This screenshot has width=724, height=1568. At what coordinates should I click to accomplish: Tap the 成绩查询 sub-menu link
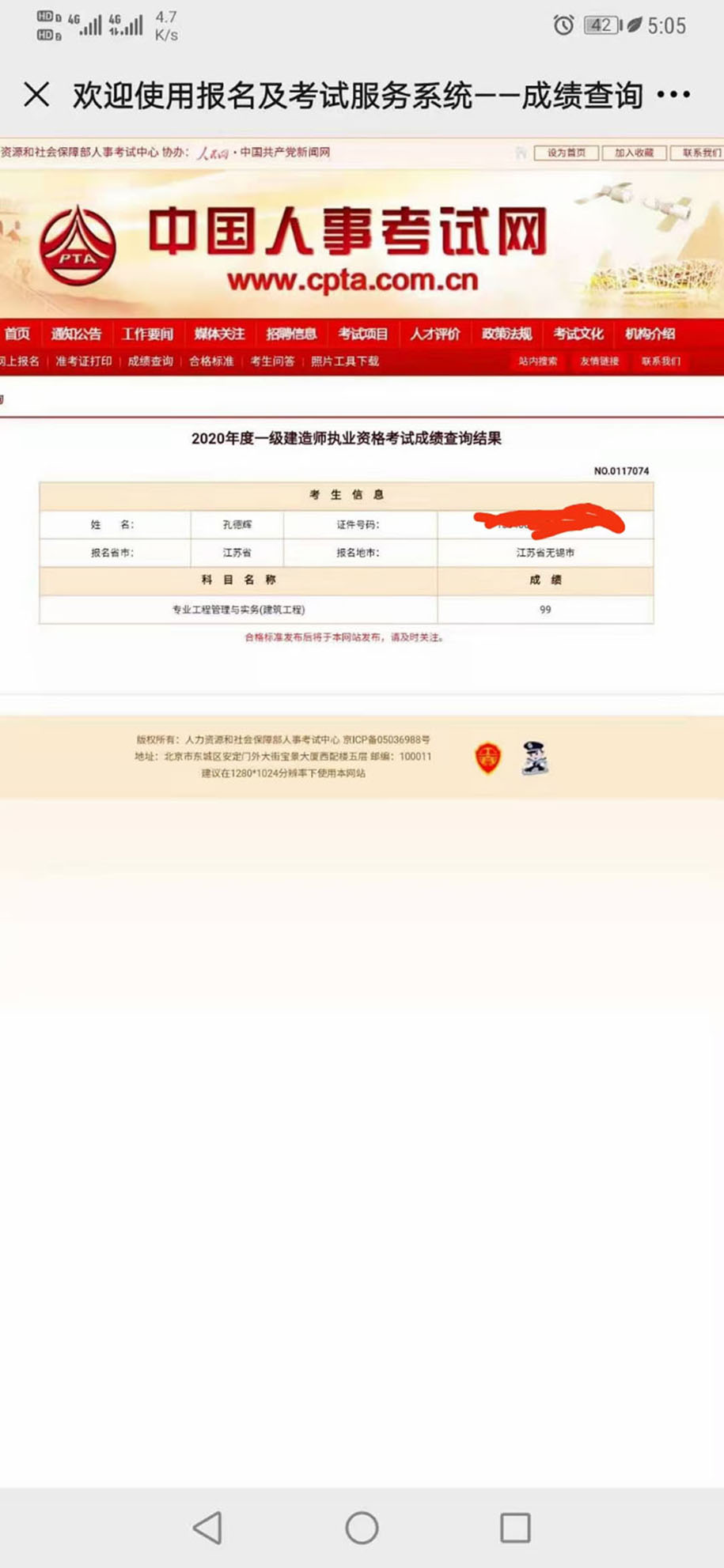click(150, 361)
